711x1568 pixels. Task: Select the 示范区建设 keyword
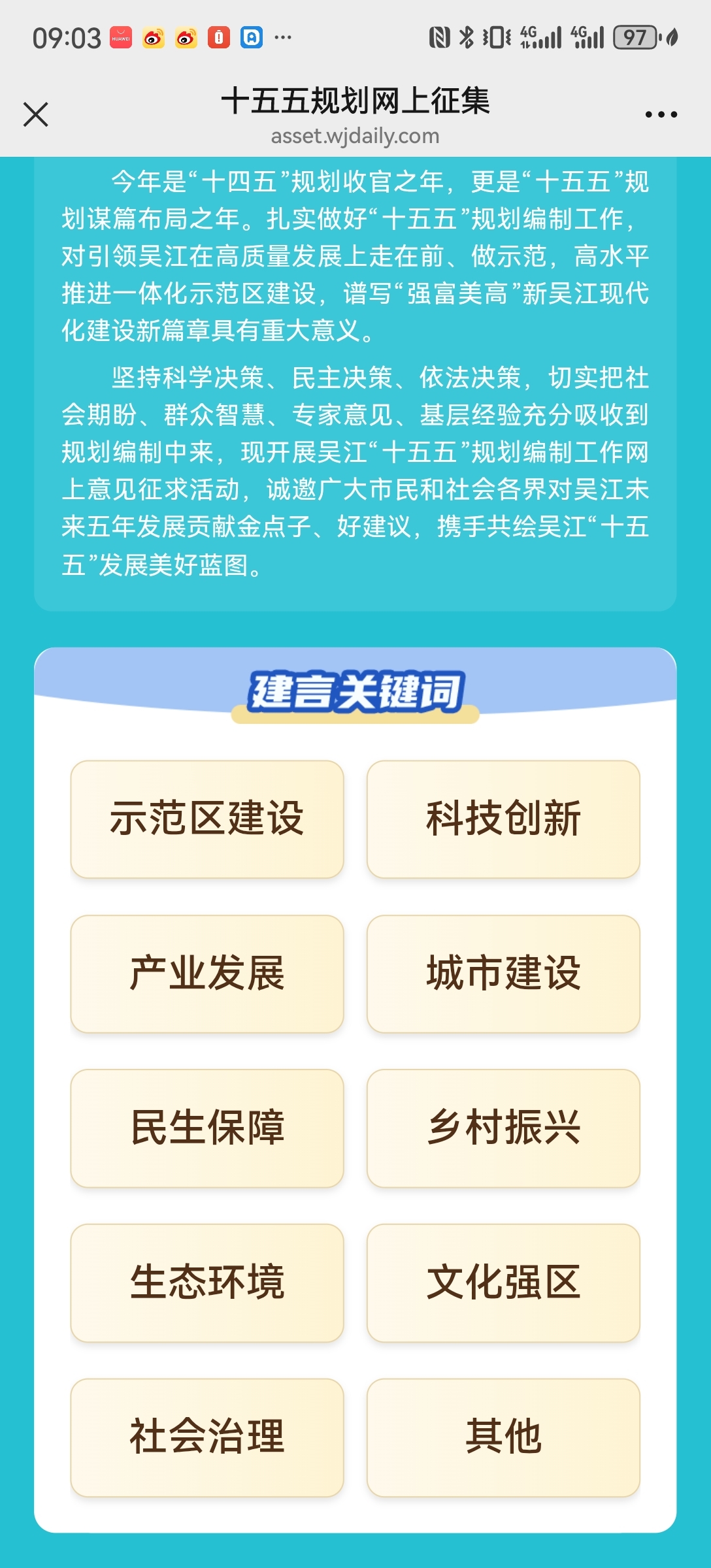(x=207, y=819)
